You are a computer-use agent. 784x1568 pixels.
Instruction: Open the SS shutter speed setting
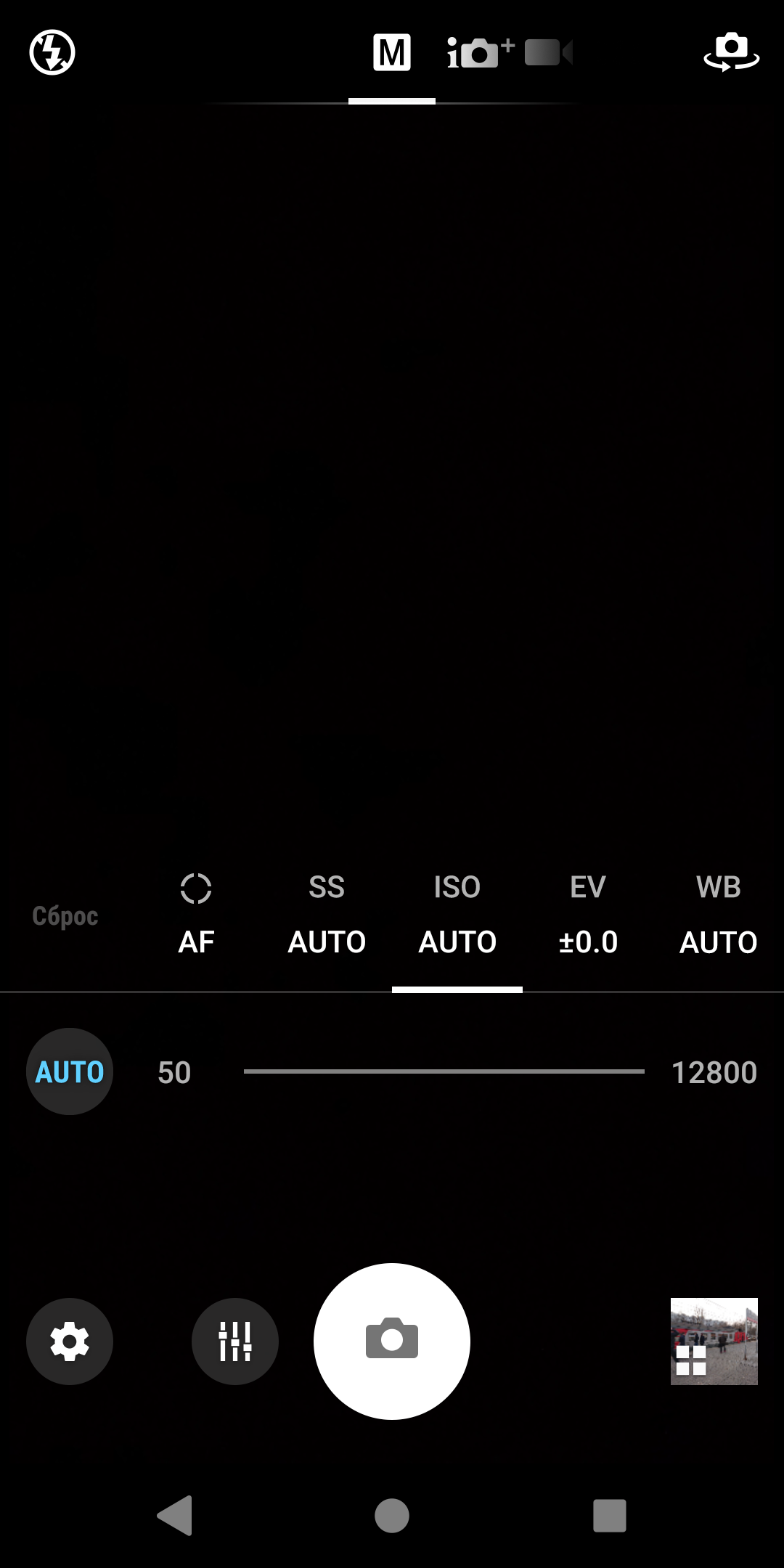point(327,916)
